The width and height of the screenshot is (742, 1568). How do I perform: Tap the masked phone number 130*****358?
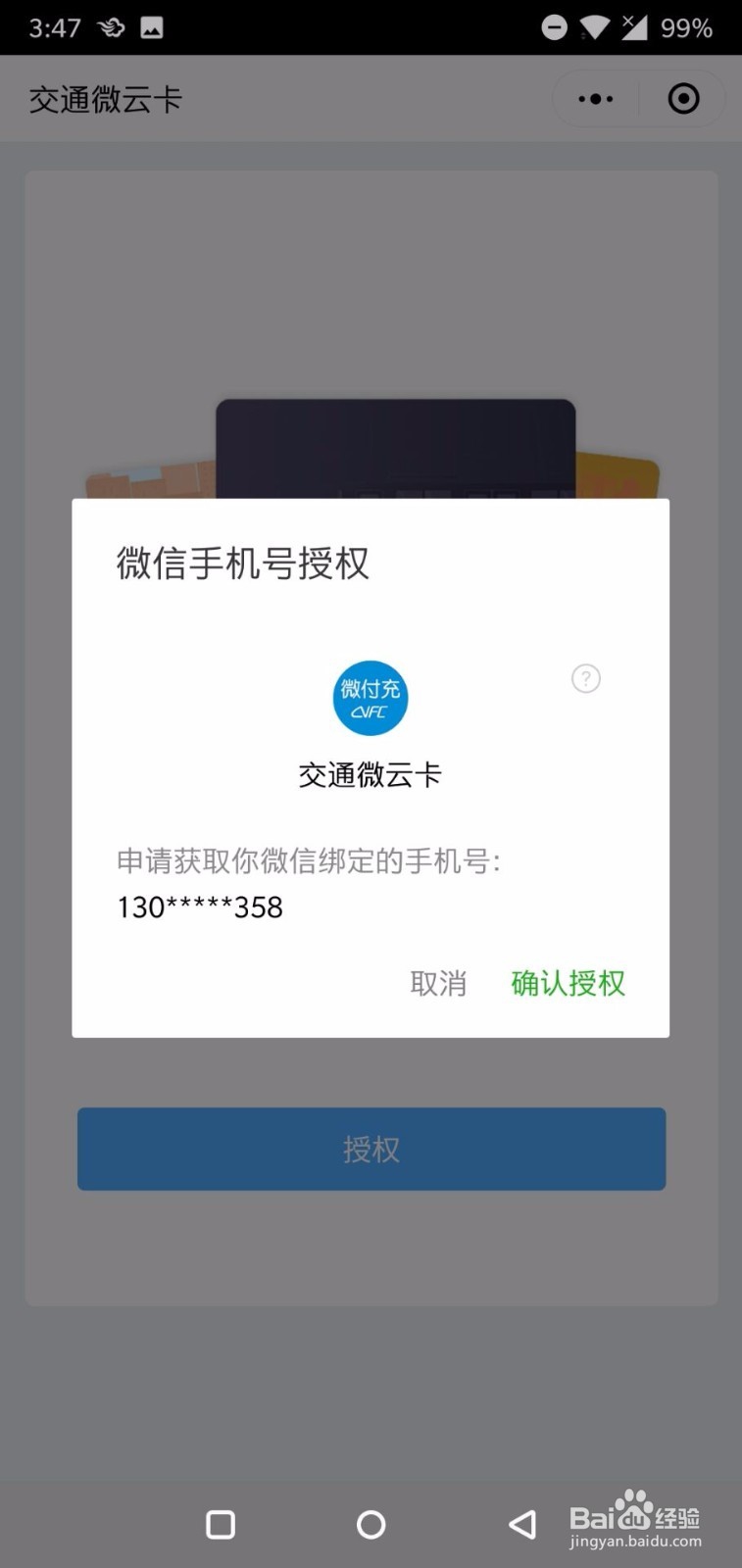coord(199,906)
